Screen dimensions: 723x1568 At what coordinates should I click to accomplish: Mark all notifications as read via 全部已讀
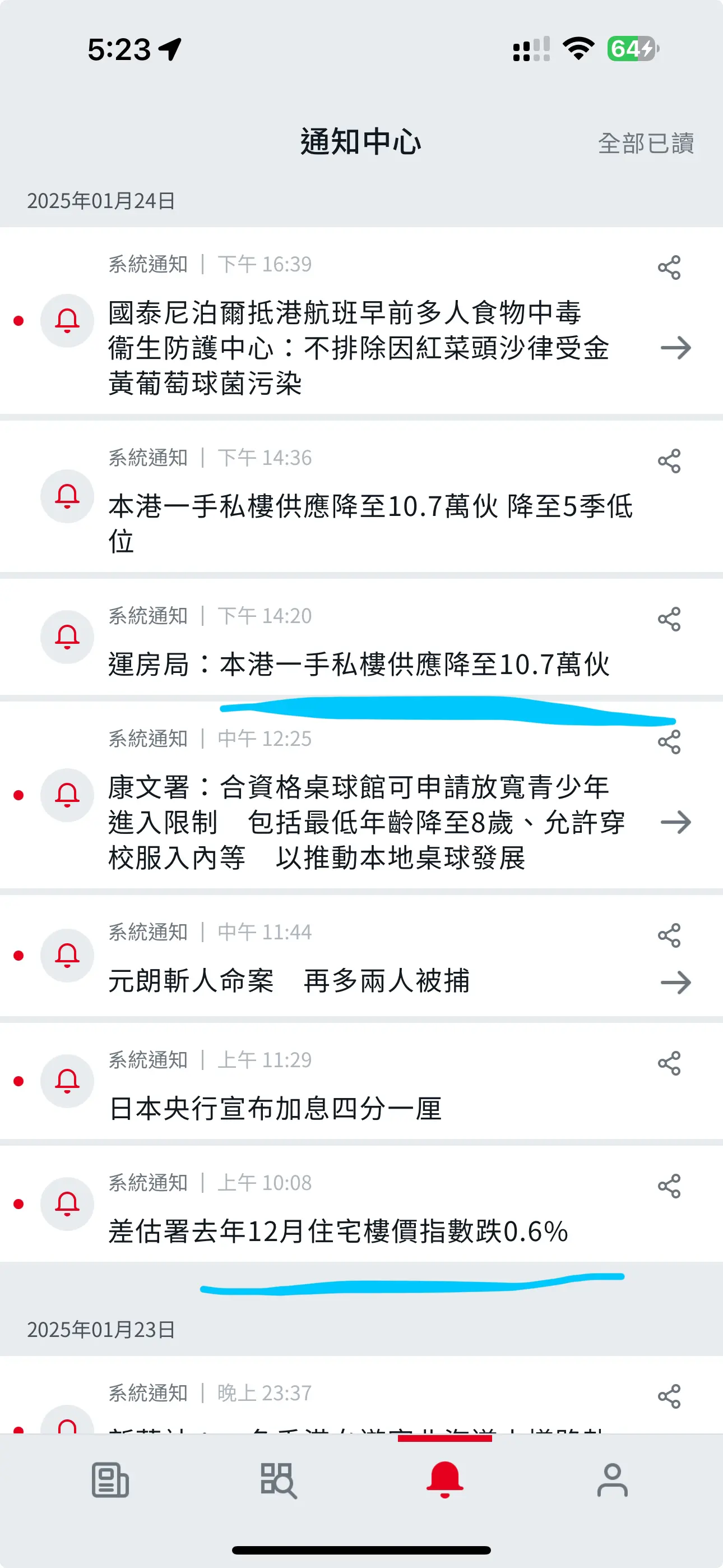[x=646, y=144]
